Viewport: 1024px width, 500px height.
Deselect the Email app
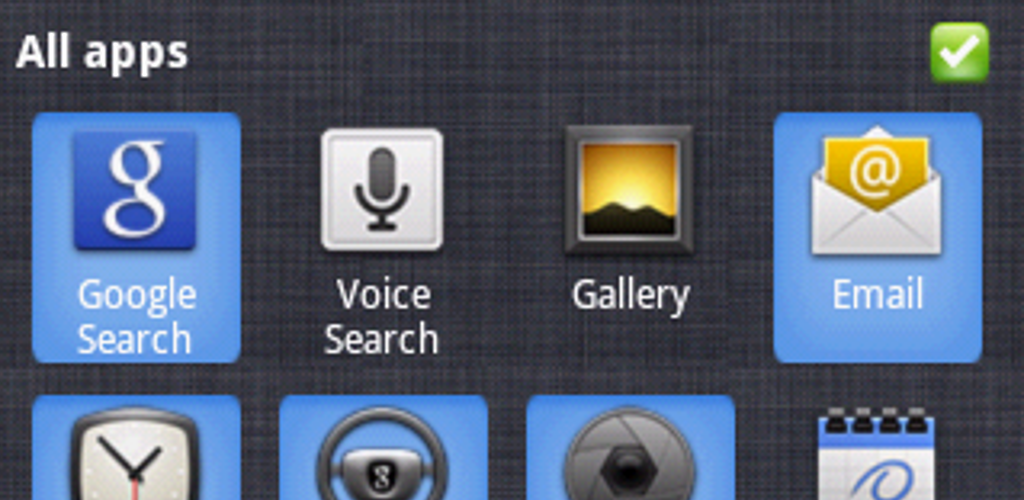click(x=877, y=237)
